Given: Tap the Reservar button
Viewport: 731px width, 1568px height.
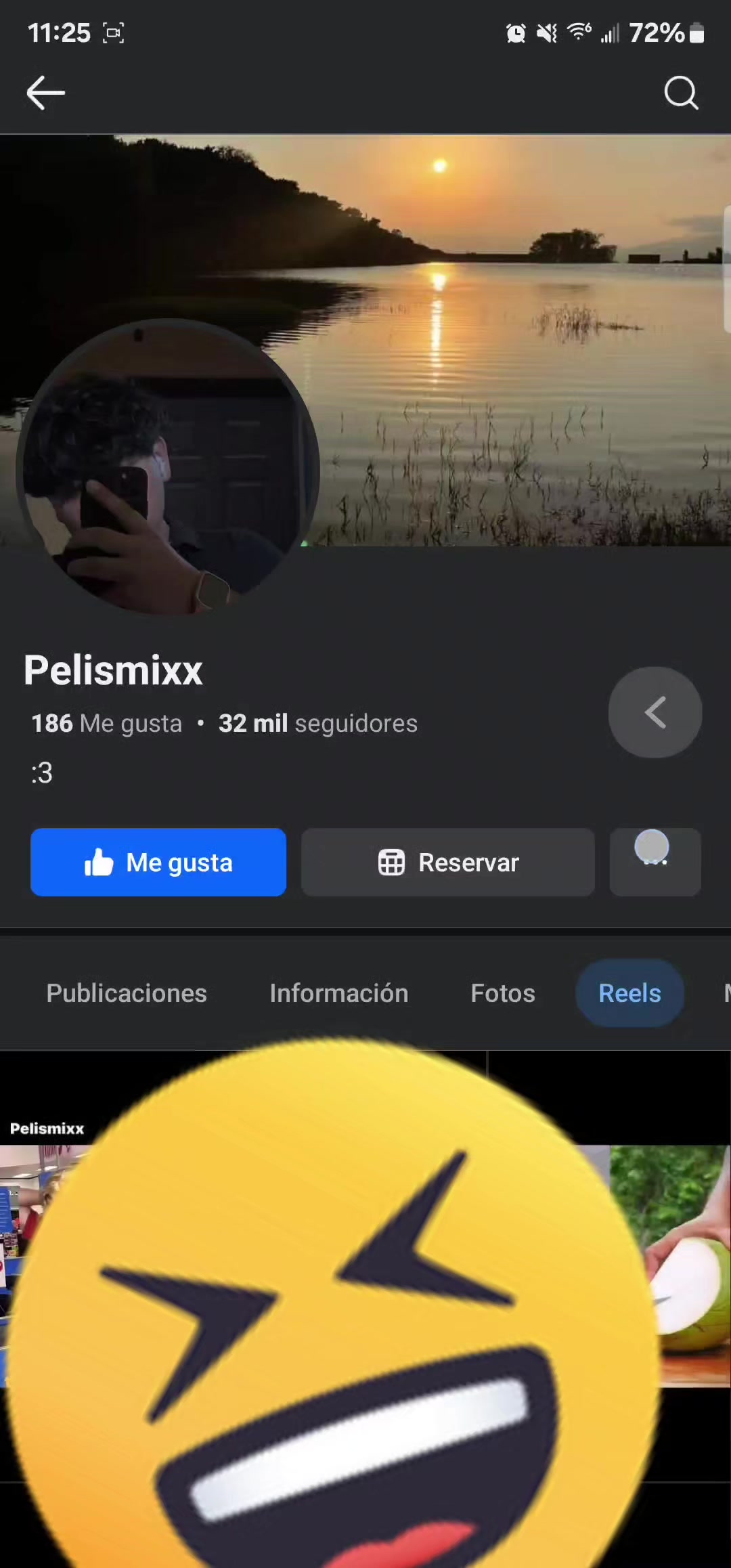Looking at the screenshot, I should click(447, 862).
